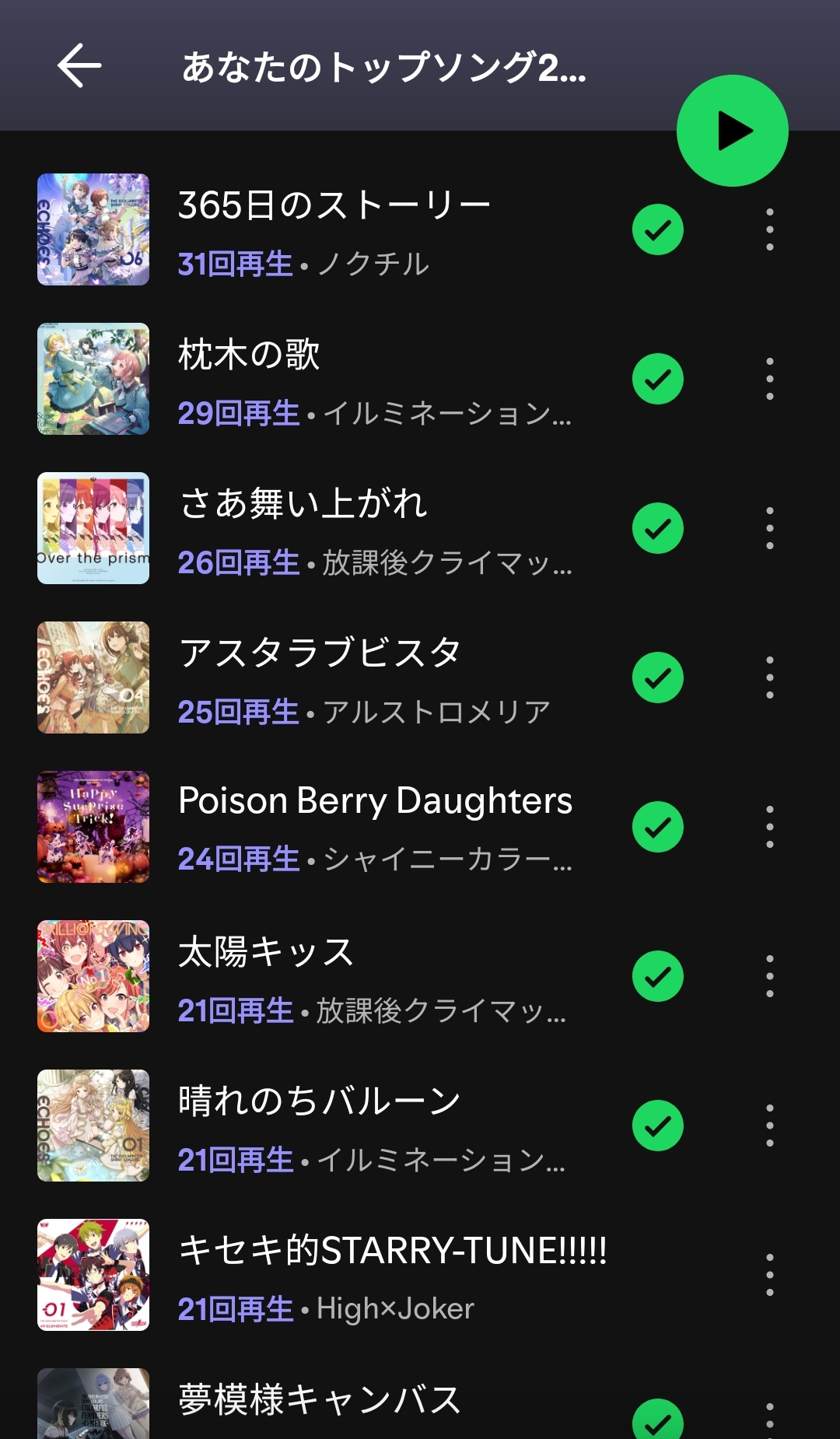Image resolution: width=840 pixels, height=1439 pixels.
Task: Tap the saved checkmark for アスタラブビスタ
Action: pyautogui.click(x=657, y=677)
